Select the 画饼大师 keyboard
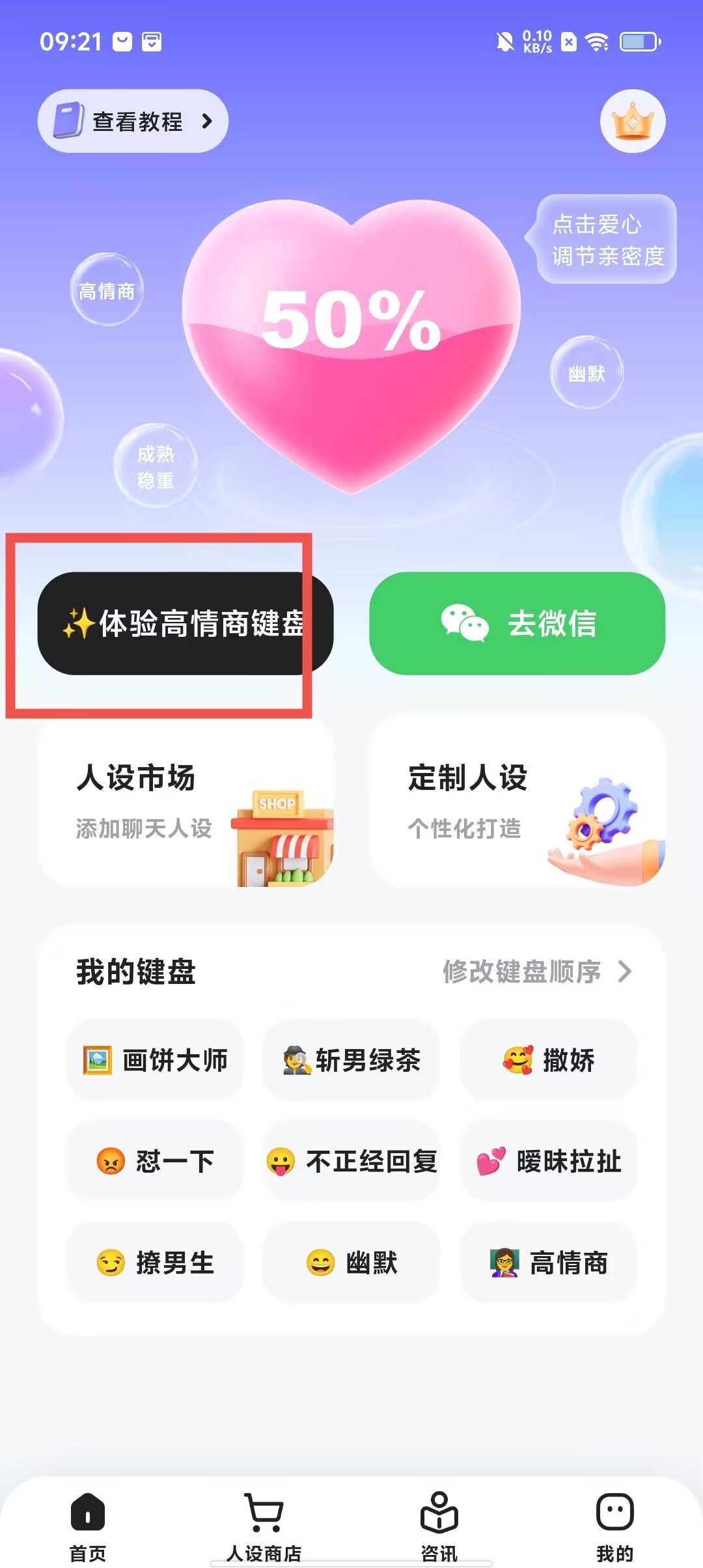The width and height of the screenshot is (703, 1568). coord(155,1060)
